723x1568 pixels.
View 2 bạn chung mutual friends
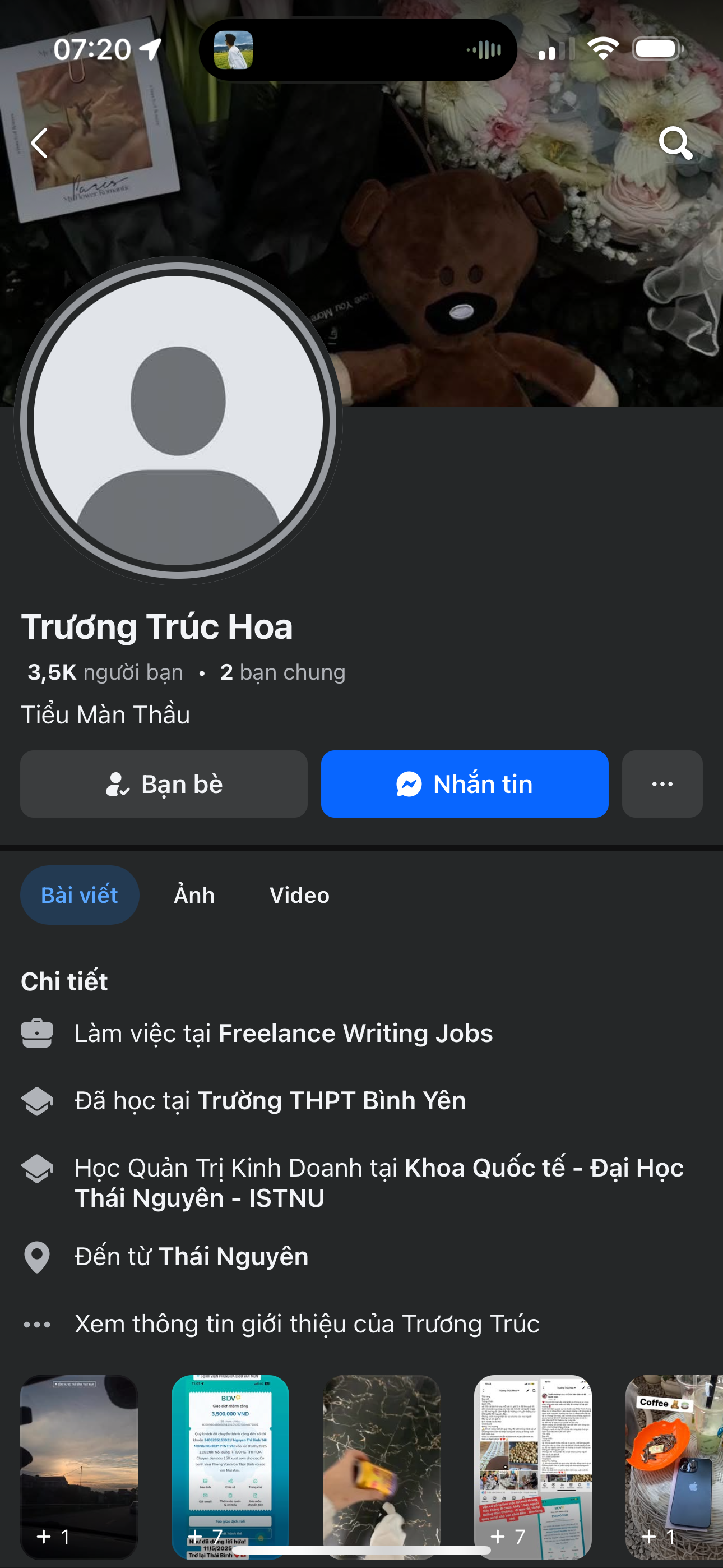(283, 672)
